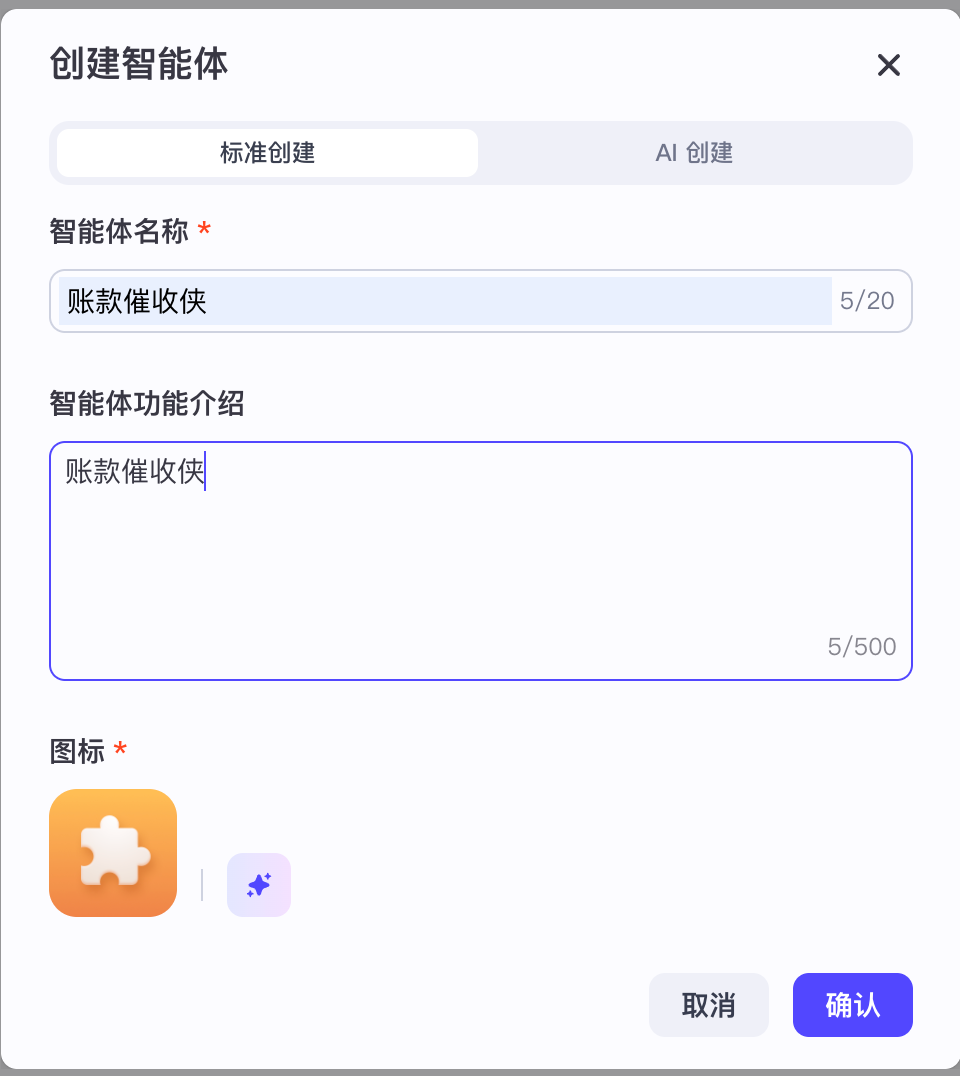Screen dimensions: 960x1076
Task: Toggle creation mode to AI 创建
Action: pyautogui.click(x=694, y=152)
